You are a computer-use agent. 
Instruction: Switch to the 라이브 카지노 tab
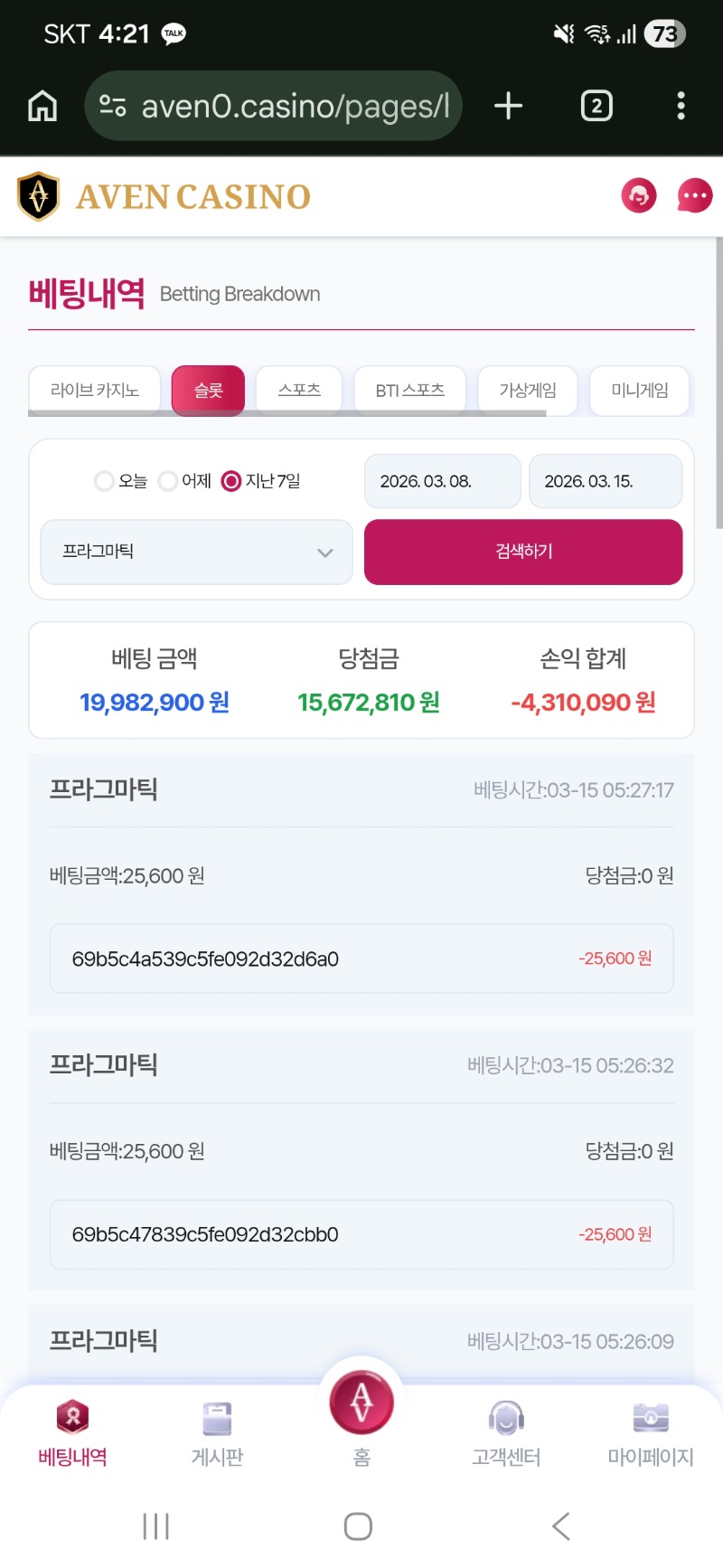tap(95, 391)
